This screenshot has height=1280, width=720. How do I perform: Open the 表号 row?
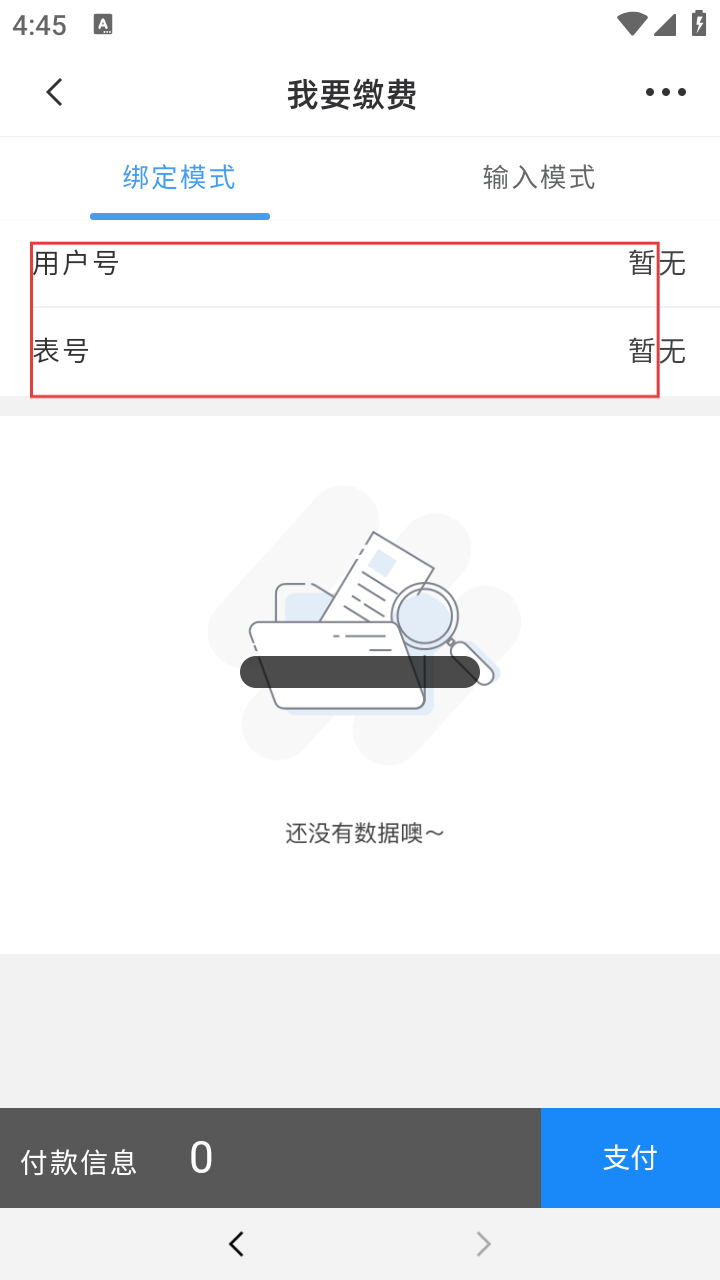(359, 351)
